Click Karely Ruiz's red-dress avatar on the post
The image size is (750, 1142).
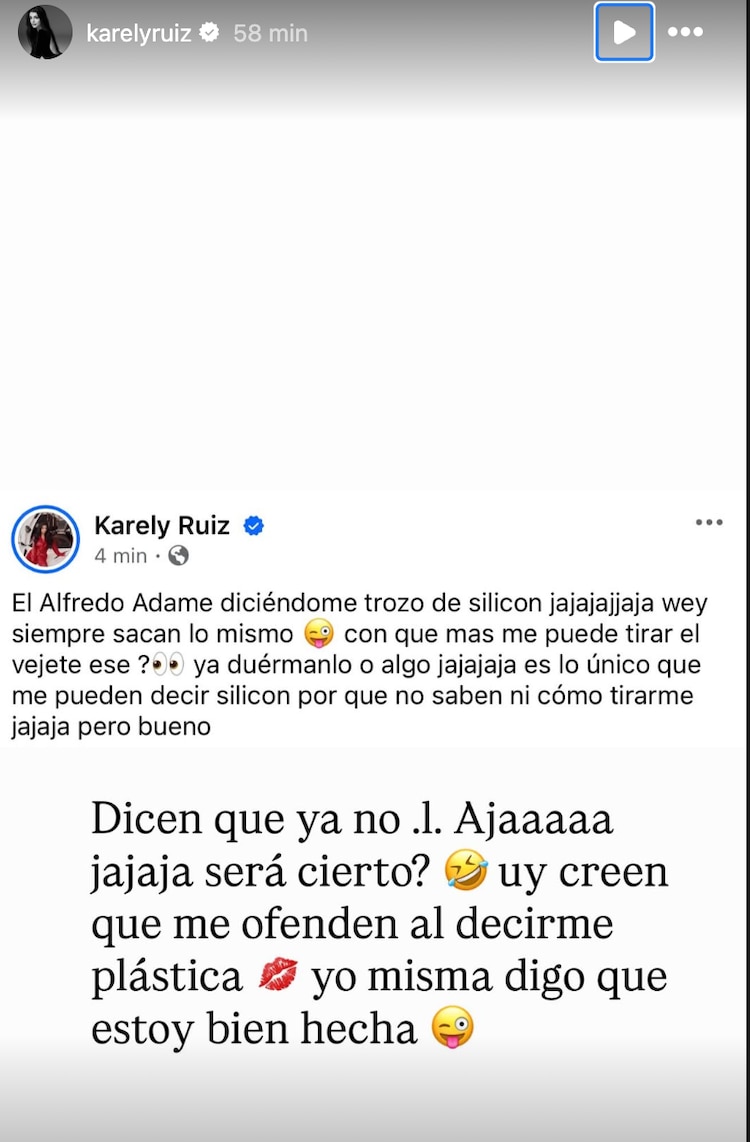tap(45, 539)
